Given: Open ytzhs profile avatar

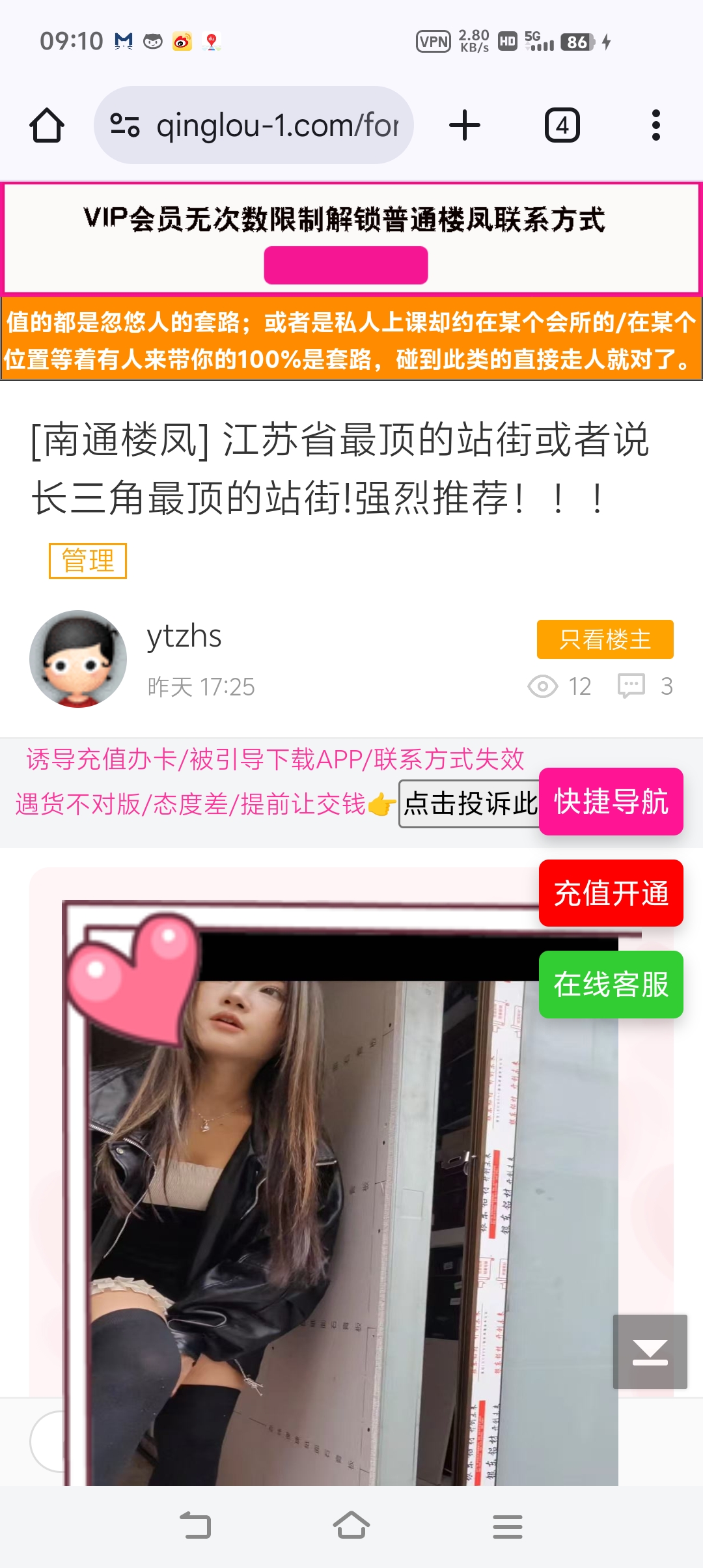Looking at the screenshot, I should [78, 658].
